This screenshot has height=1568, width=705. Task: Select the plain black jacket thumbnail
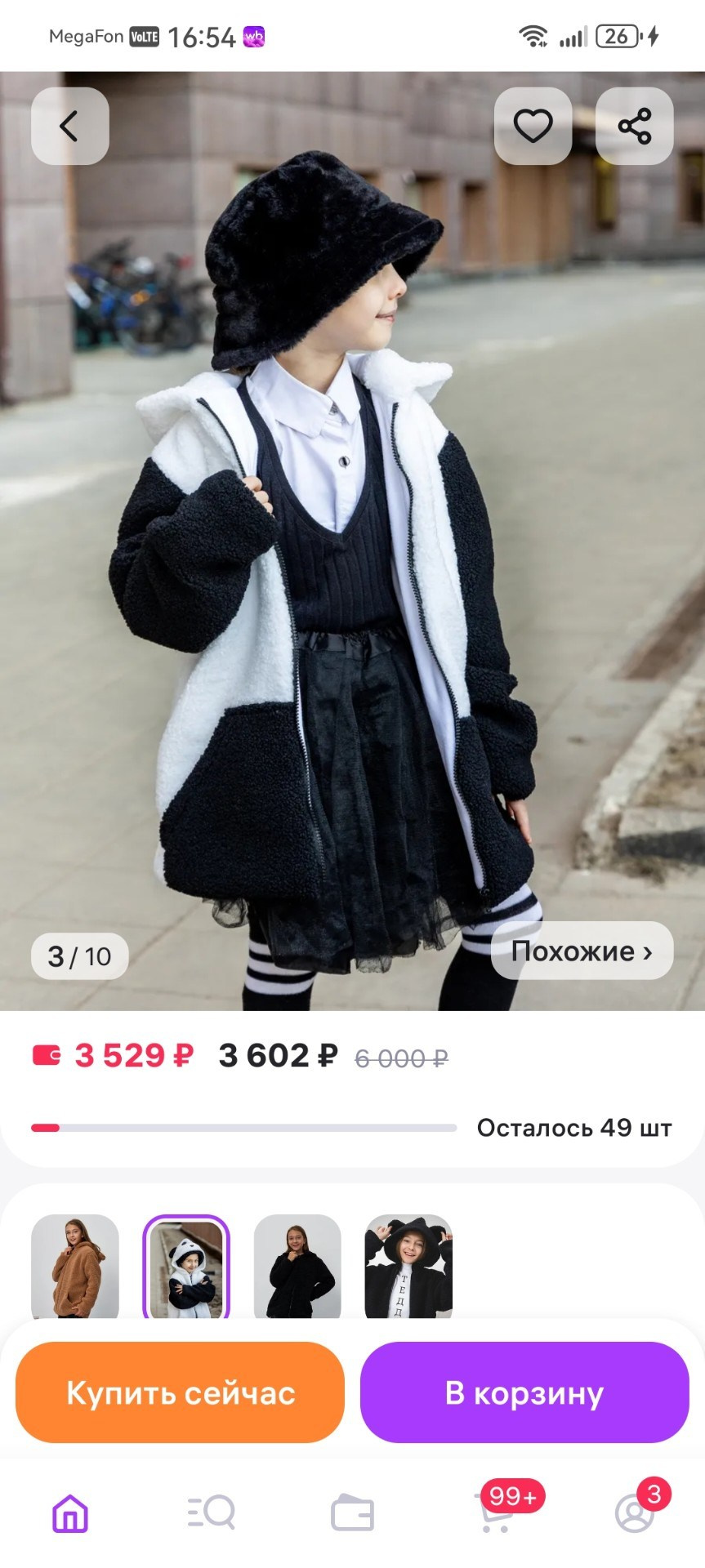click(297, 1267)
